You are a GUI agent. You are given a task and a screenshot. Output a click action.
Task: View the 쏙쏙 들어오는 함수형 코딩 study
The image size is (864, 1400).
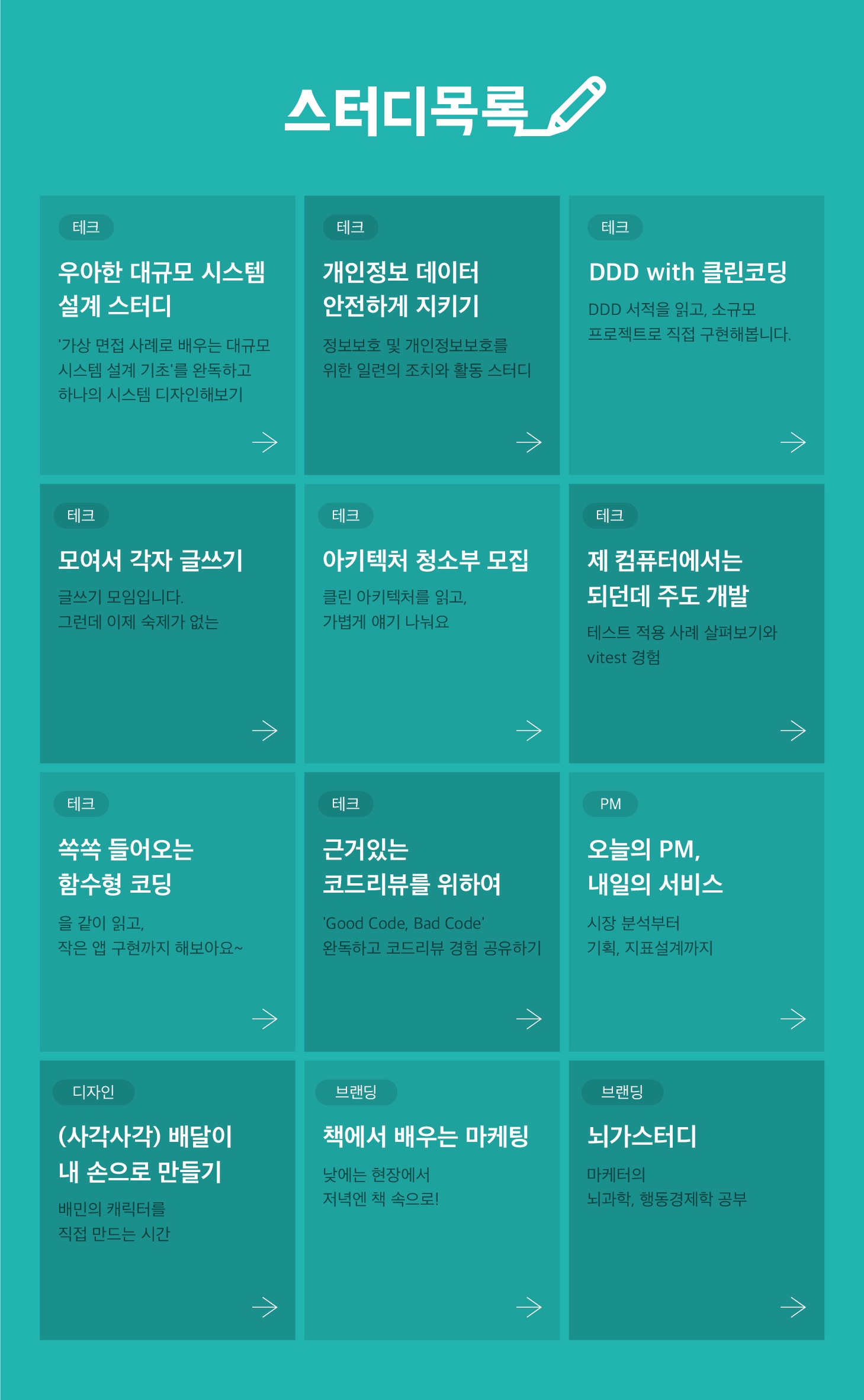tap(167, 912)
